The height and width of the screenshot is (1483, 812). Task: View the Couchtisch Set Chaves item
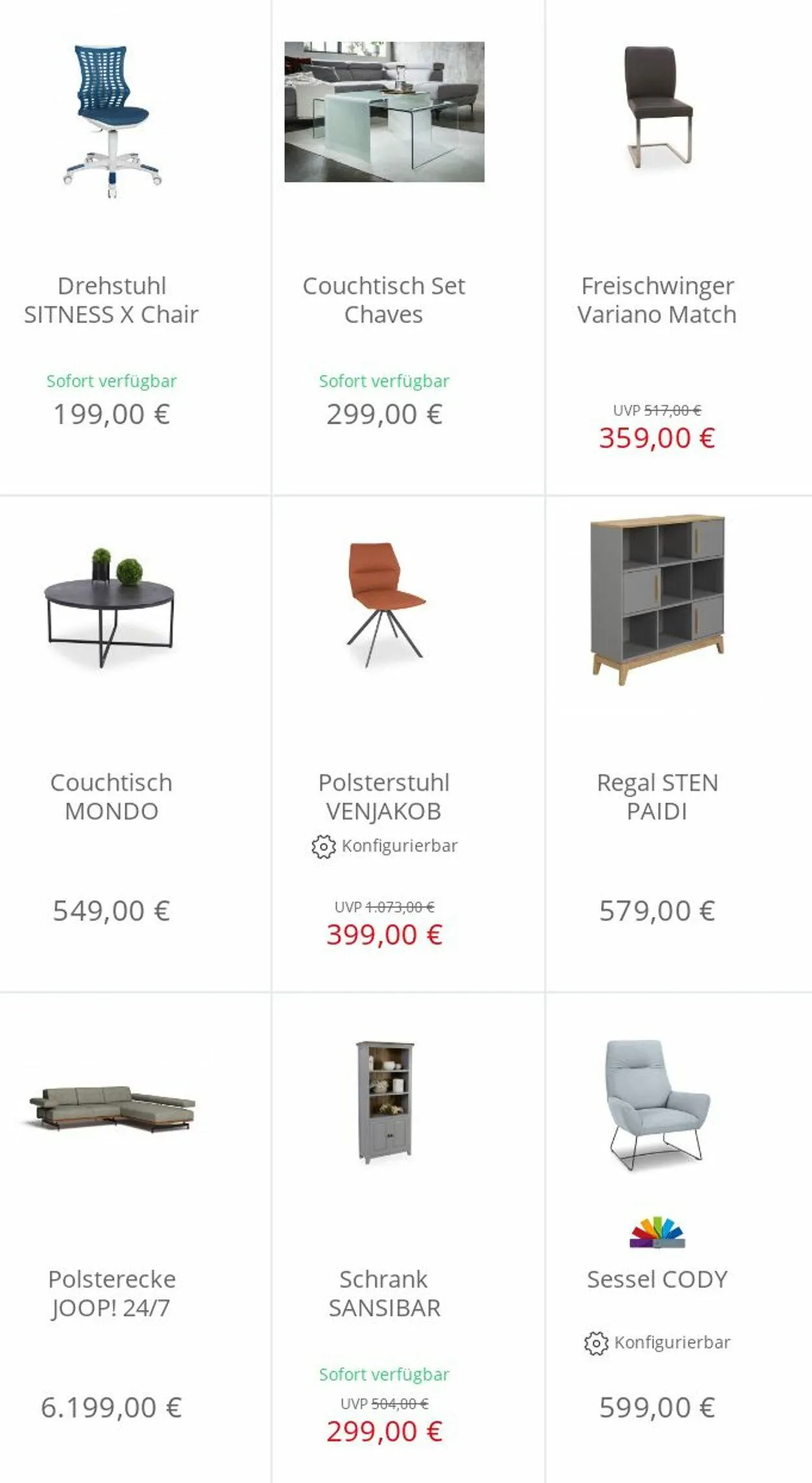point(384,300)
